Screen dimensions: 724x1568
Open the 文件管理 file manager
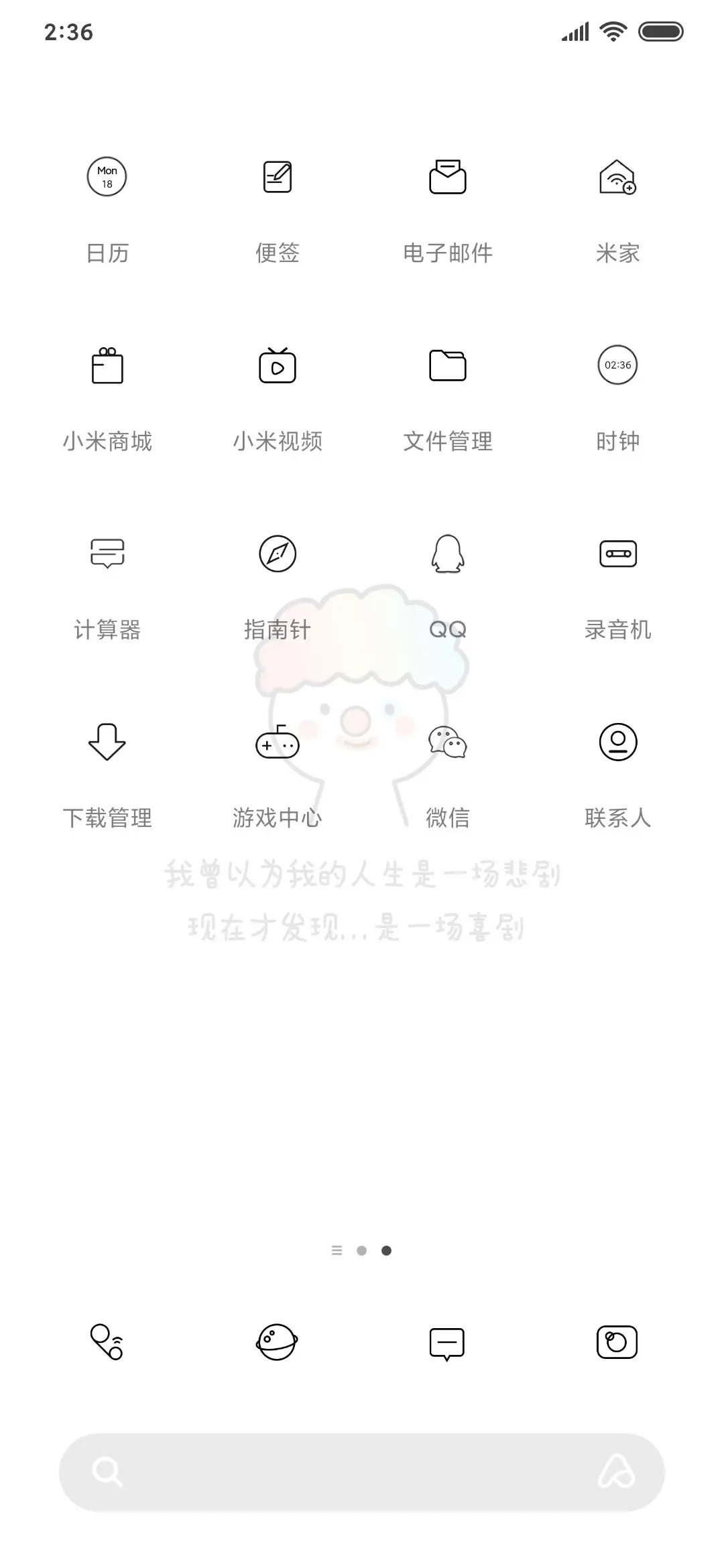coord(447,366)
